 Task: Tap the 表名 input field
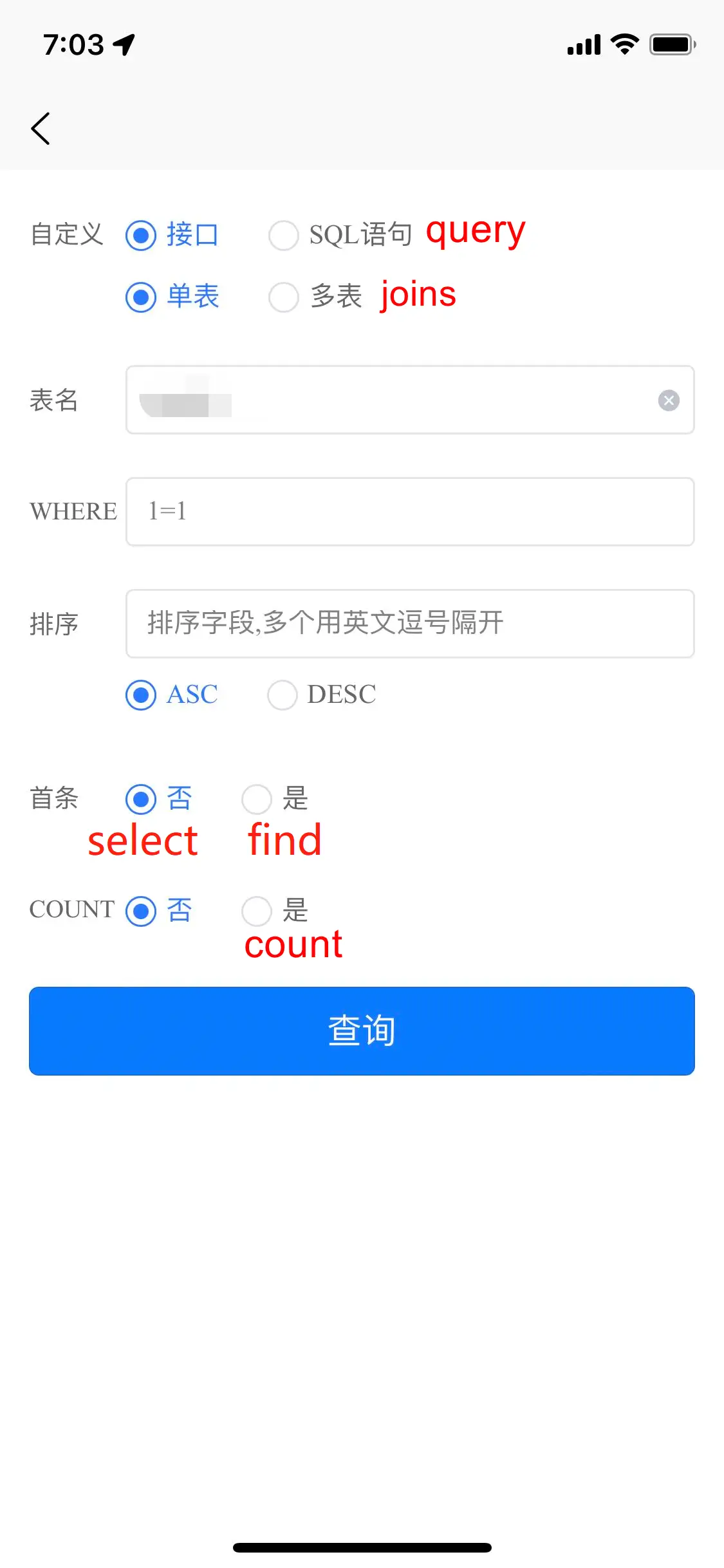410,400
